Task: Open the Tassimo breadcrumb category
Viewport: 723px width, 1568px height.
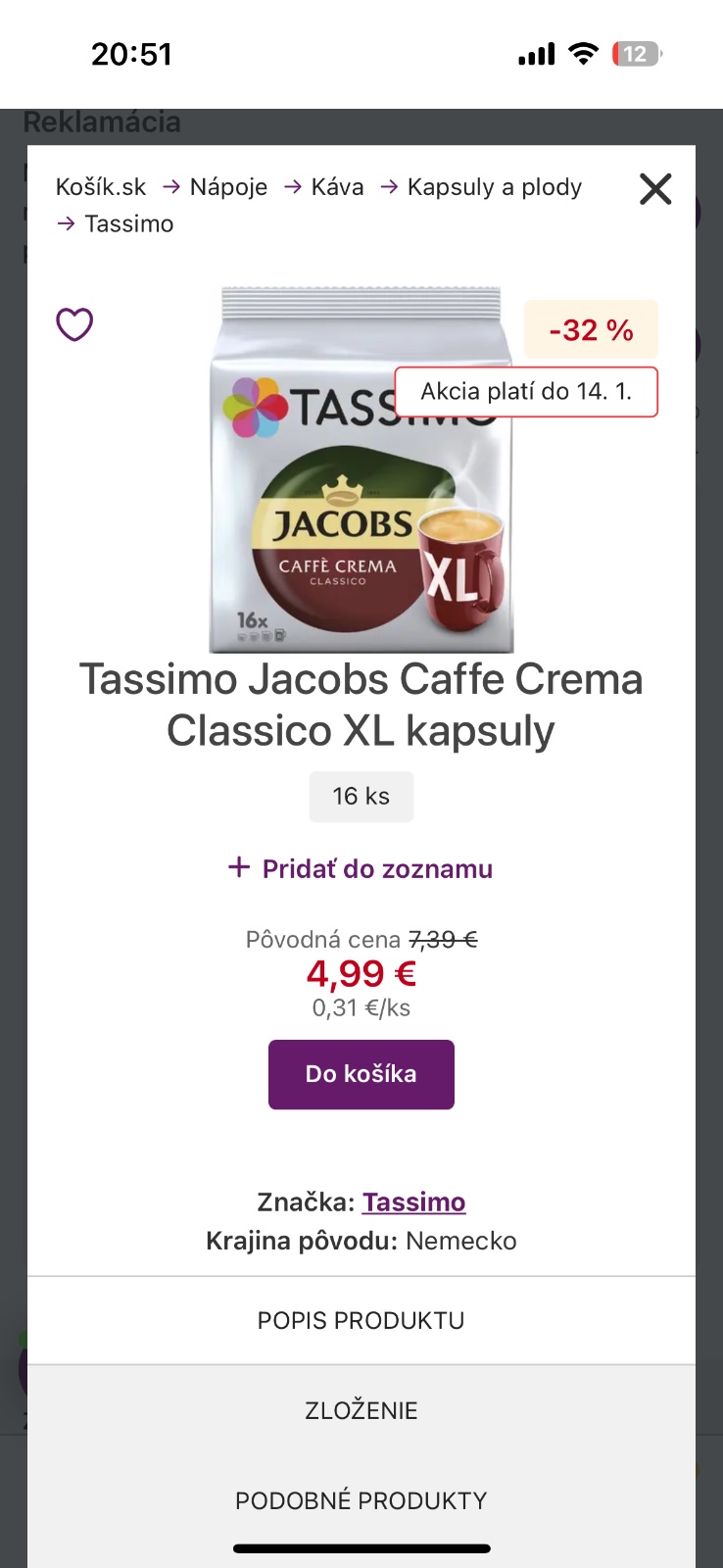Action: 128,224
